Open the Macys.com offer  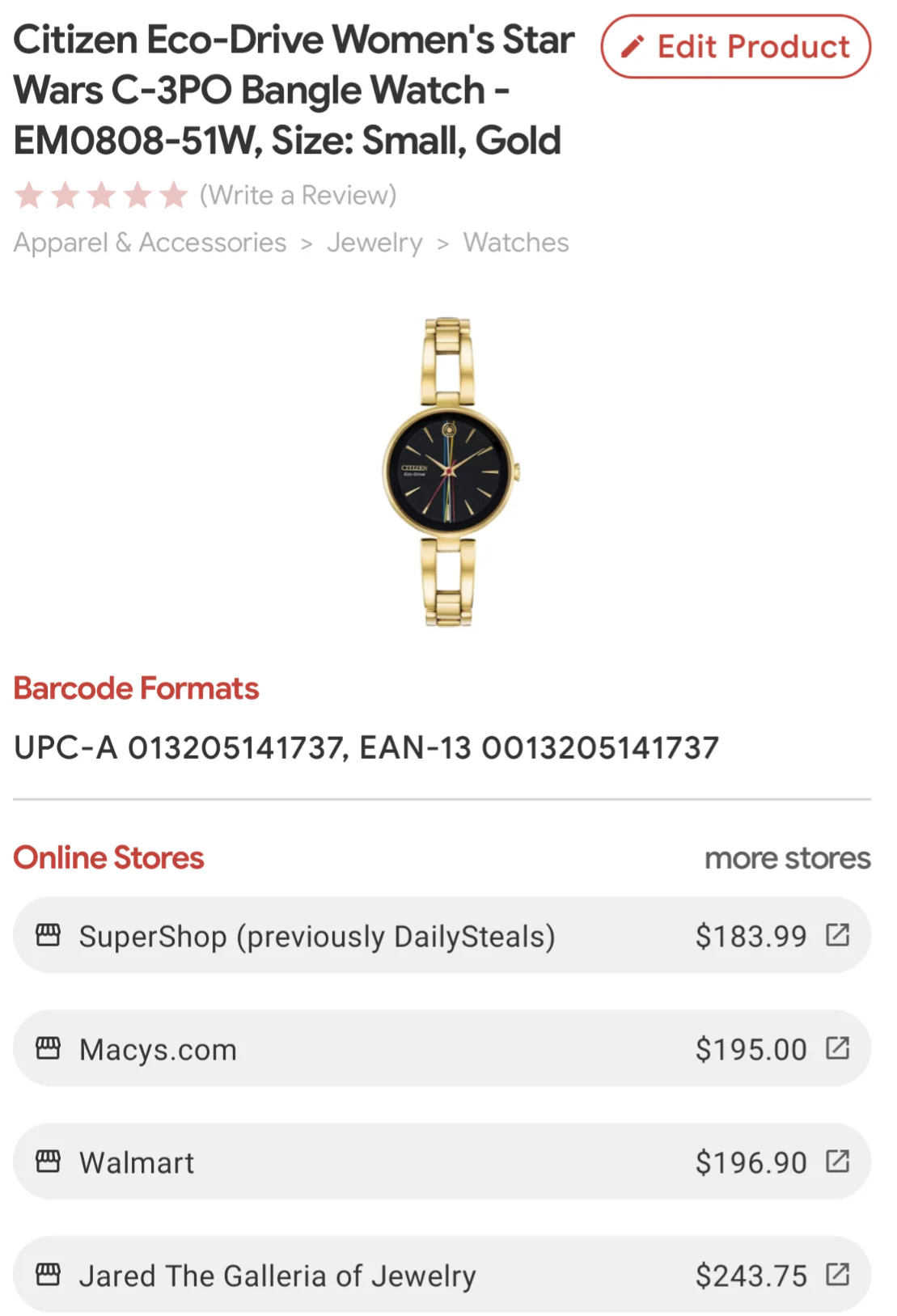pos(442,1049)
